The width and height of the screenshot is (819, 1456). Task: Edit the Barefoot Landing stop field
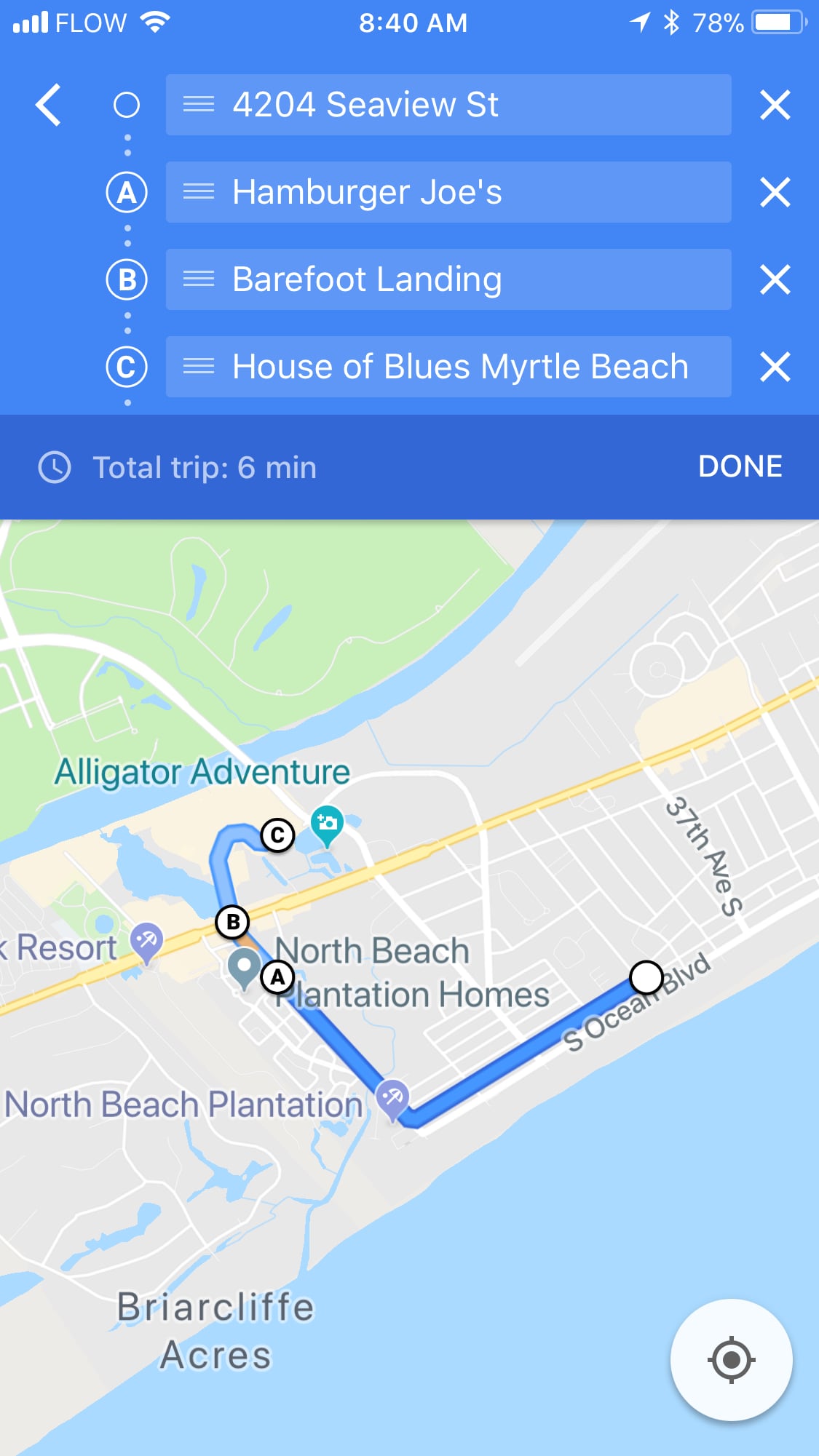click(448, 279)
